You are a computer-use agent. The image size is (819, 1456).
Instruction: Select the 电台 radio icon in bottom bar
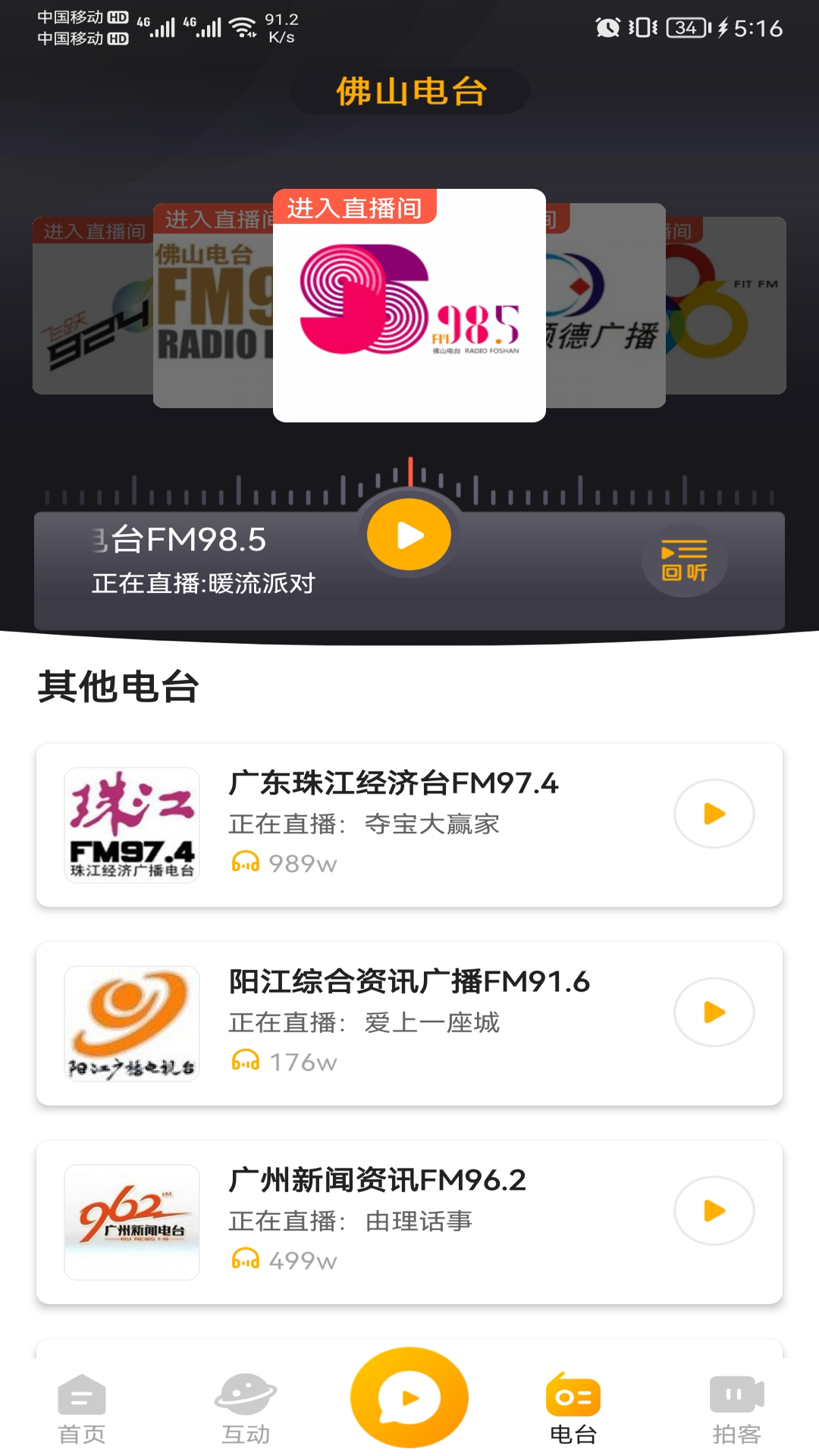pyautogui.click(x=573, y=1396)
